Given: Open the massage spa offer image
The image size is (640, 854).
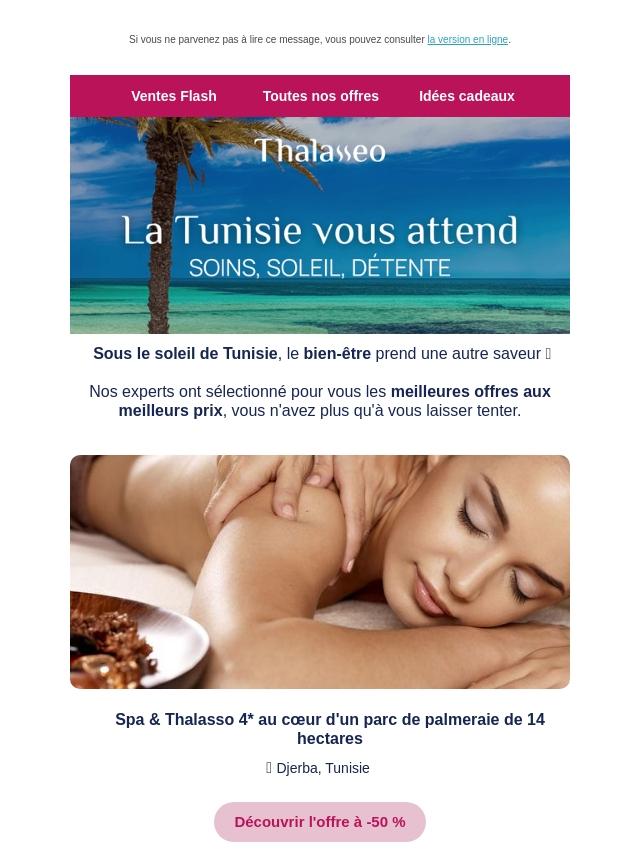Looking at the screenshot, I should [x=320, y=572].
